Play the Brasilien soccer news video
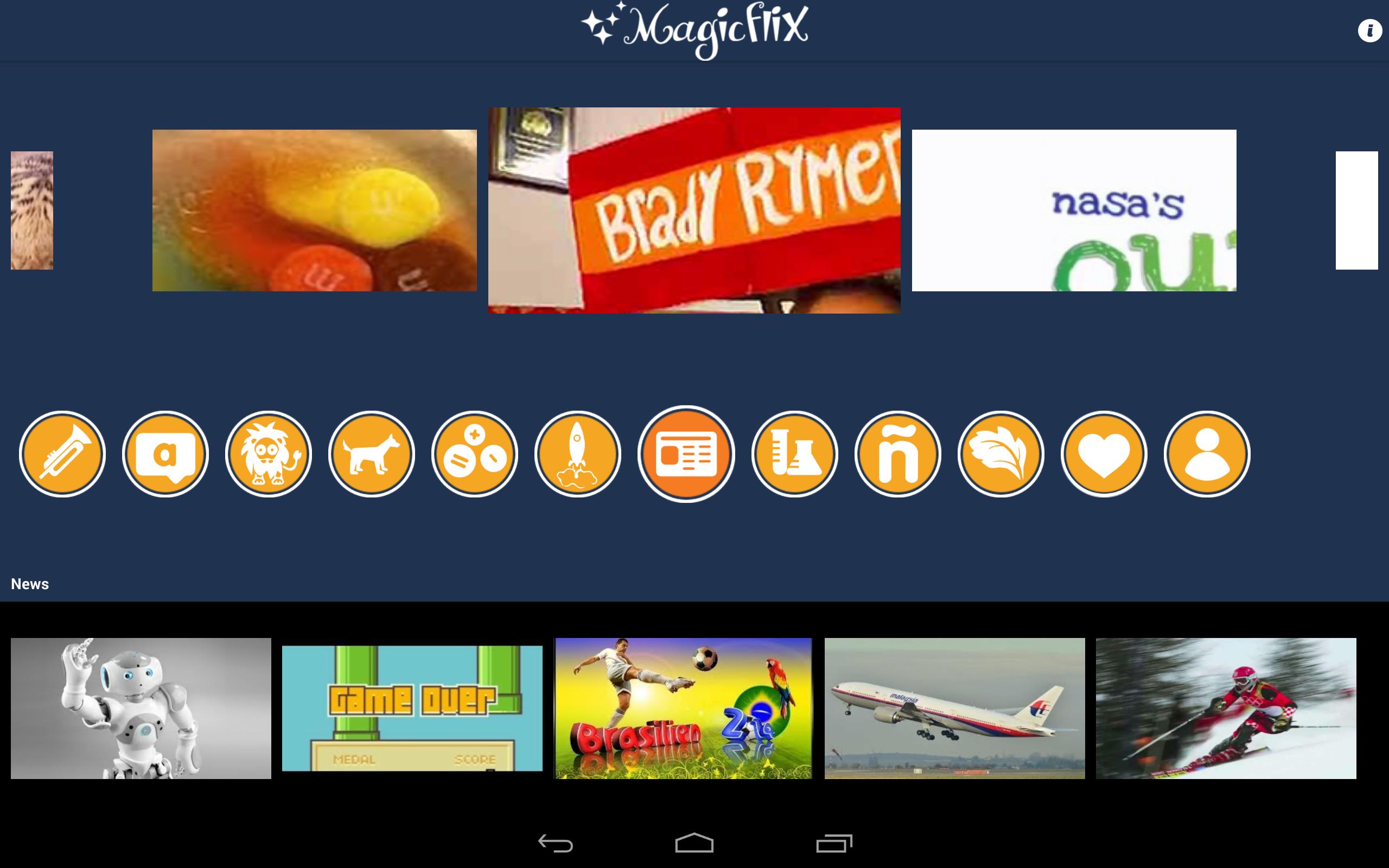The width and height of the screenshot is (1389, 868). point(683,708)
